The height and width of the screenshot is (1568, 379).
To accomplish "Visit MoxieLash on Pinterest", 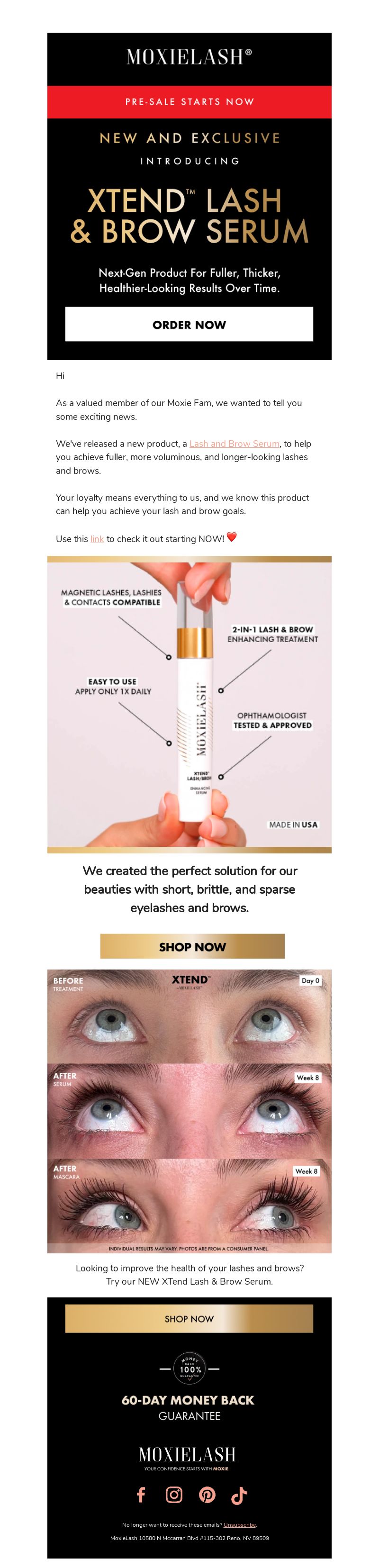I will [207, 1495].
